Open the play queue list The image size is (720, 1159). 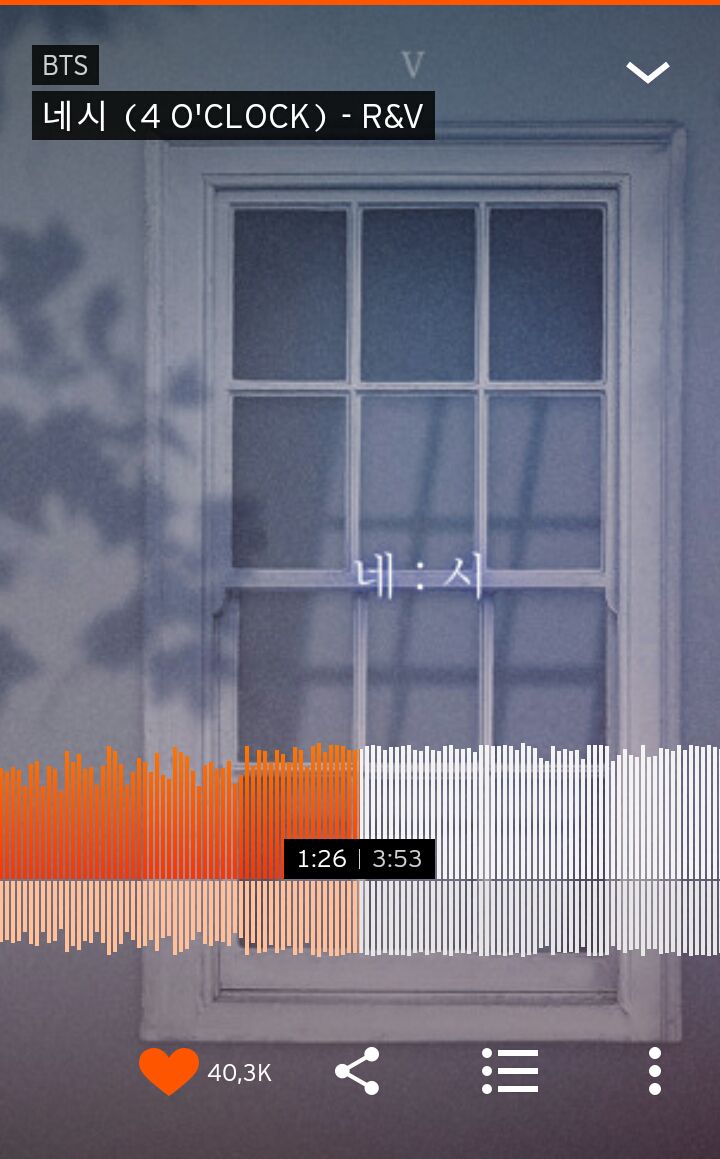tap(510, 1070)
